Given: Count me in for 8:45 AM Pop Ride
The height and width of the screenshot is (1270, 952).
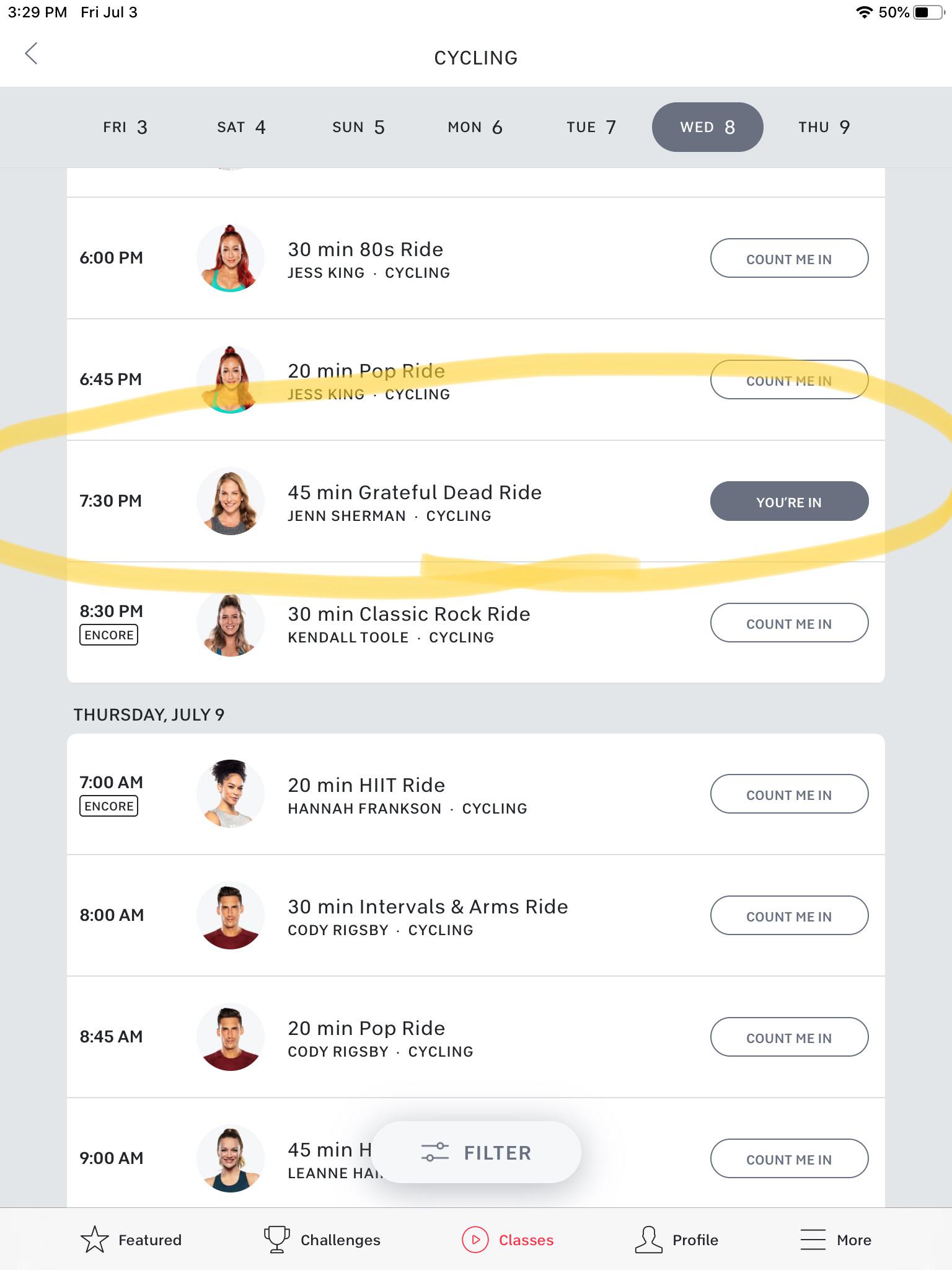Looking at the screenshot, I should pyautogui.click(x=788, y=1037).
